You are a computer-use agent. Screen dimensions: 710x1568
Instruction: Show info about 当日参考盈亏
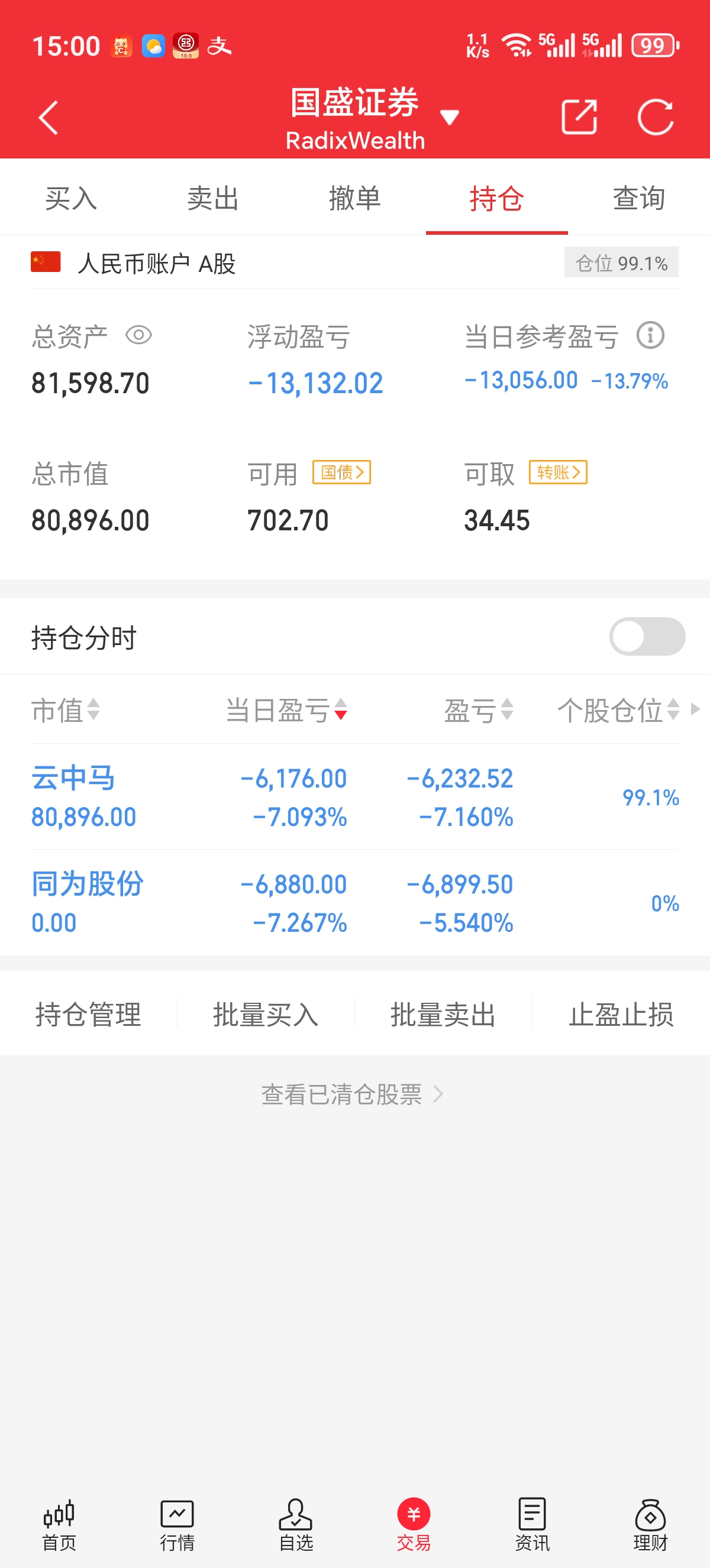pyautogui.click(x=650, y=335)
